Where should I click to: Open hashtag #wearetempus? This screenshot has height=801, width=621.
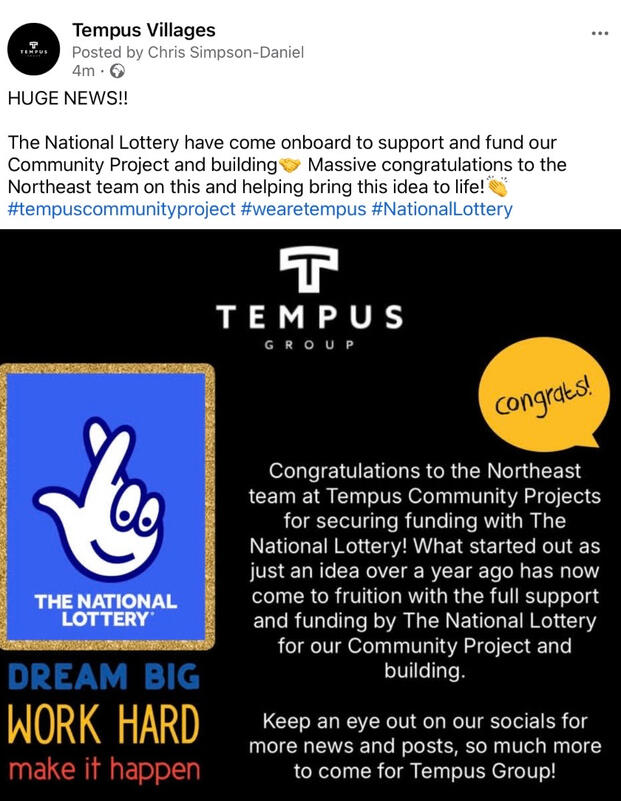click(304, 210)
